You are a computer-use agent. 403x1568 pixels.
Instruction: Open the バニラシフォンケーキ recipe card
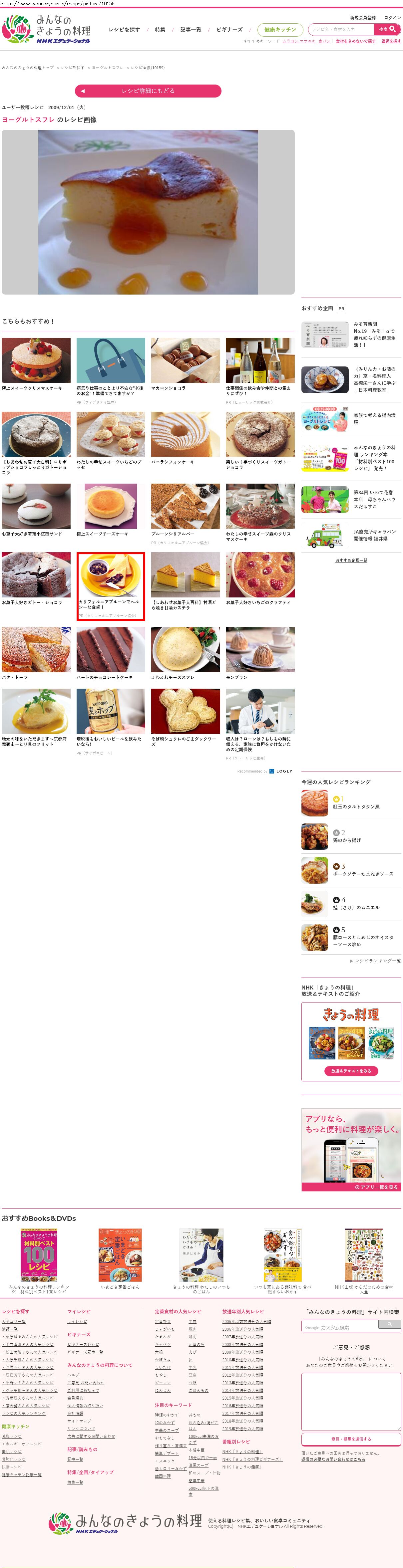coord(185,438)
